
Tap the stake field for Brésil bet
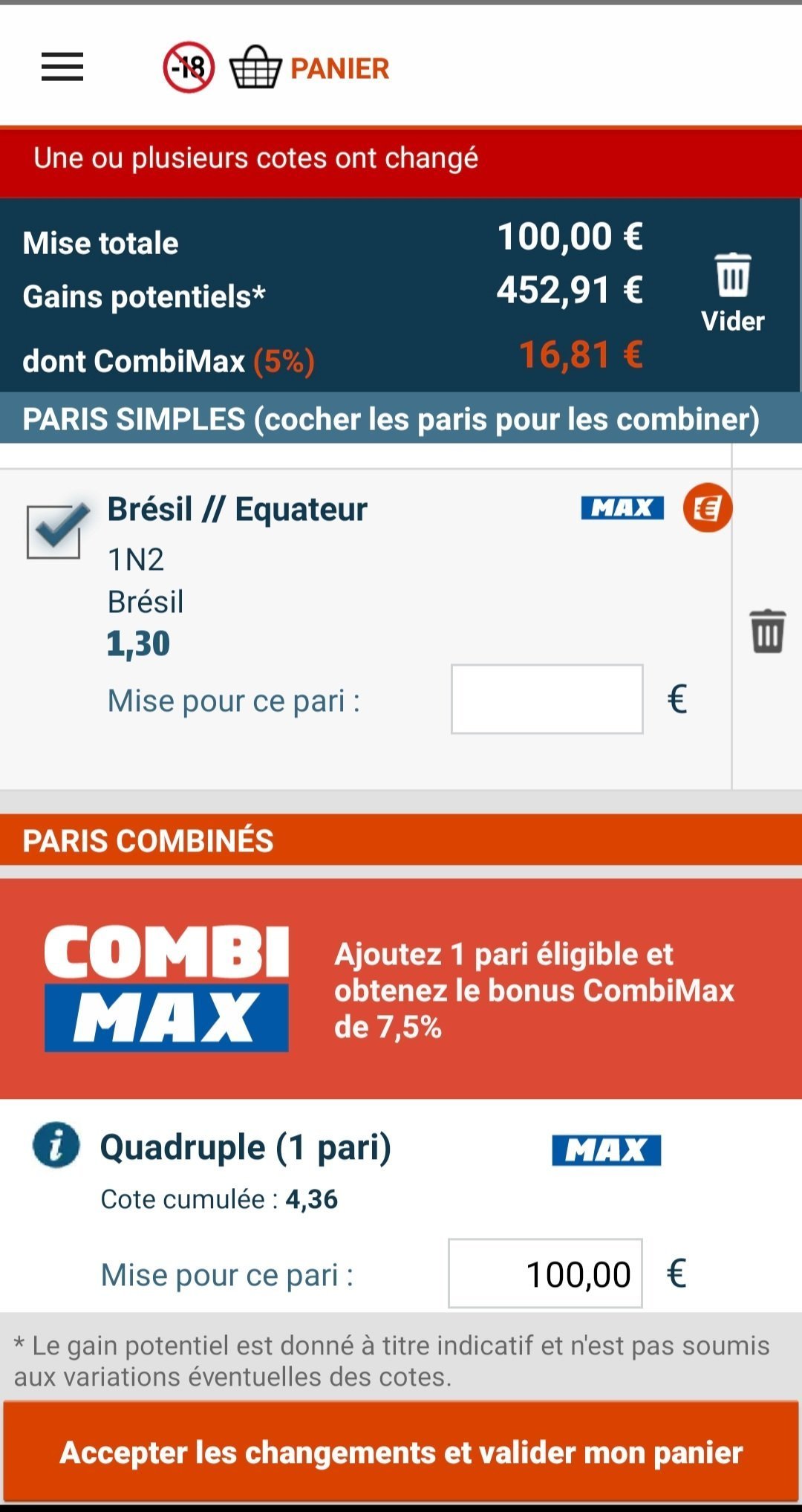[547, 699]
